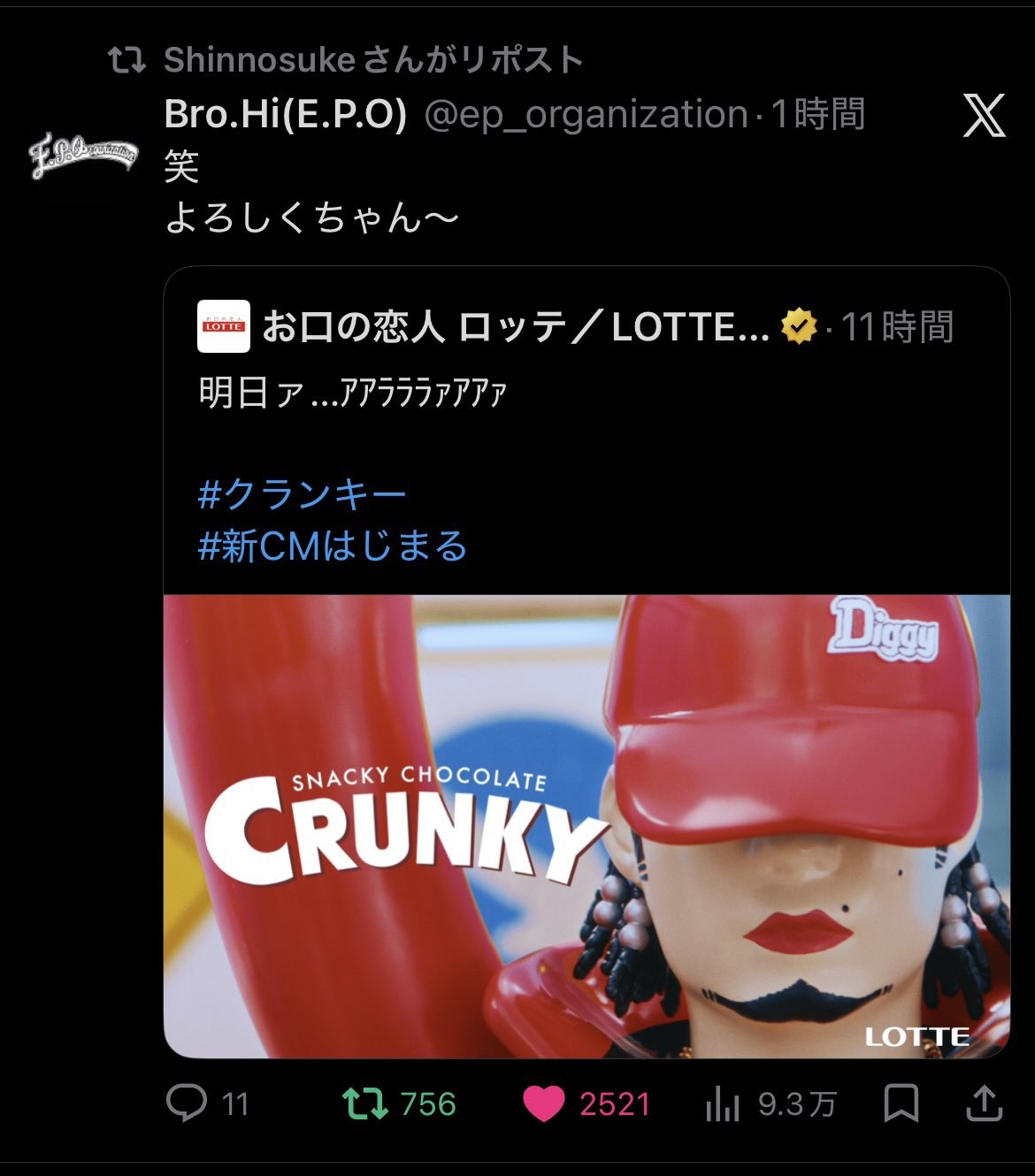Open the #新CMはじまる hashtag
The width and height of the screenshot is (1035, 1176).
point(333,546)
